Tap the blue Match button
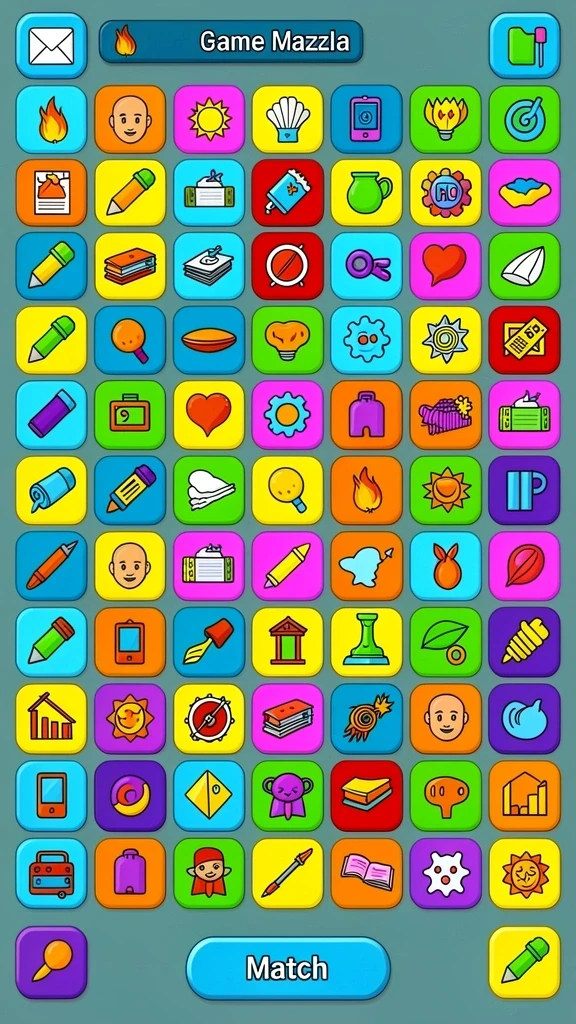 point(288,968)
